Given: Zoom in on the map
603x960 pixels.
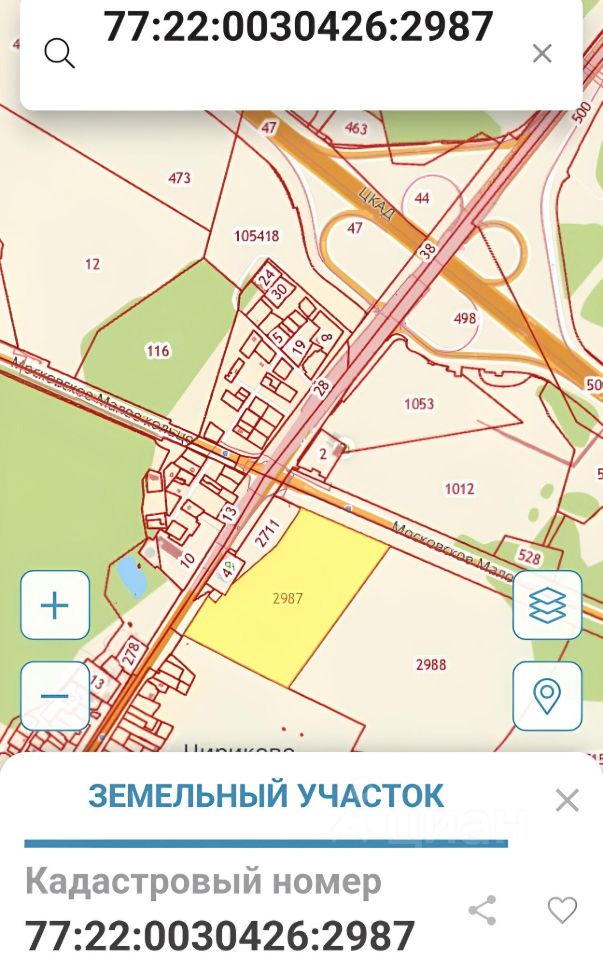Looking at the screenshot, I should [55, 606].
